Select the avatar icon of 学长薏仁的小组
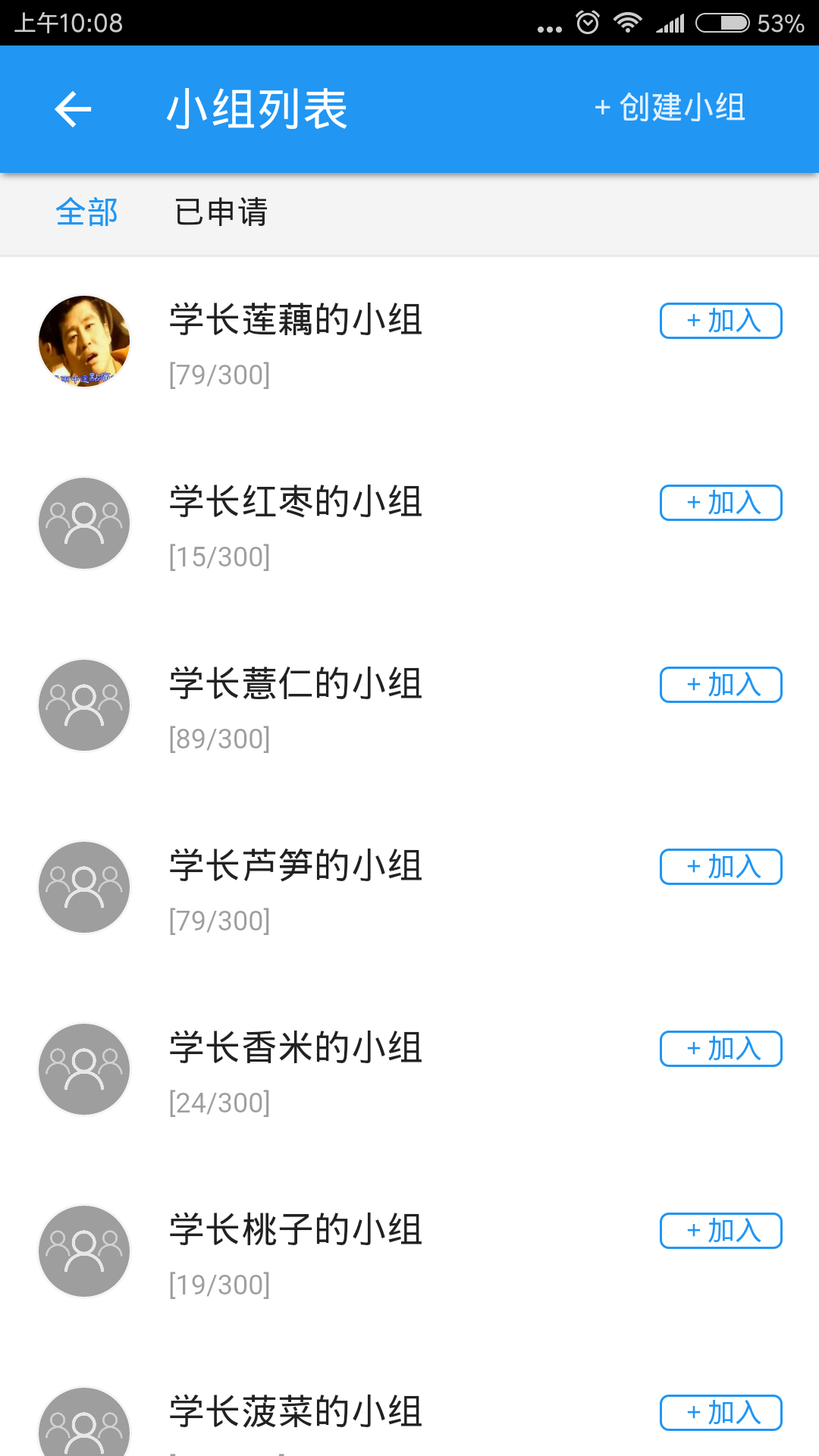The height and width of the screenshot is (1456, 819). pos(83,705)
